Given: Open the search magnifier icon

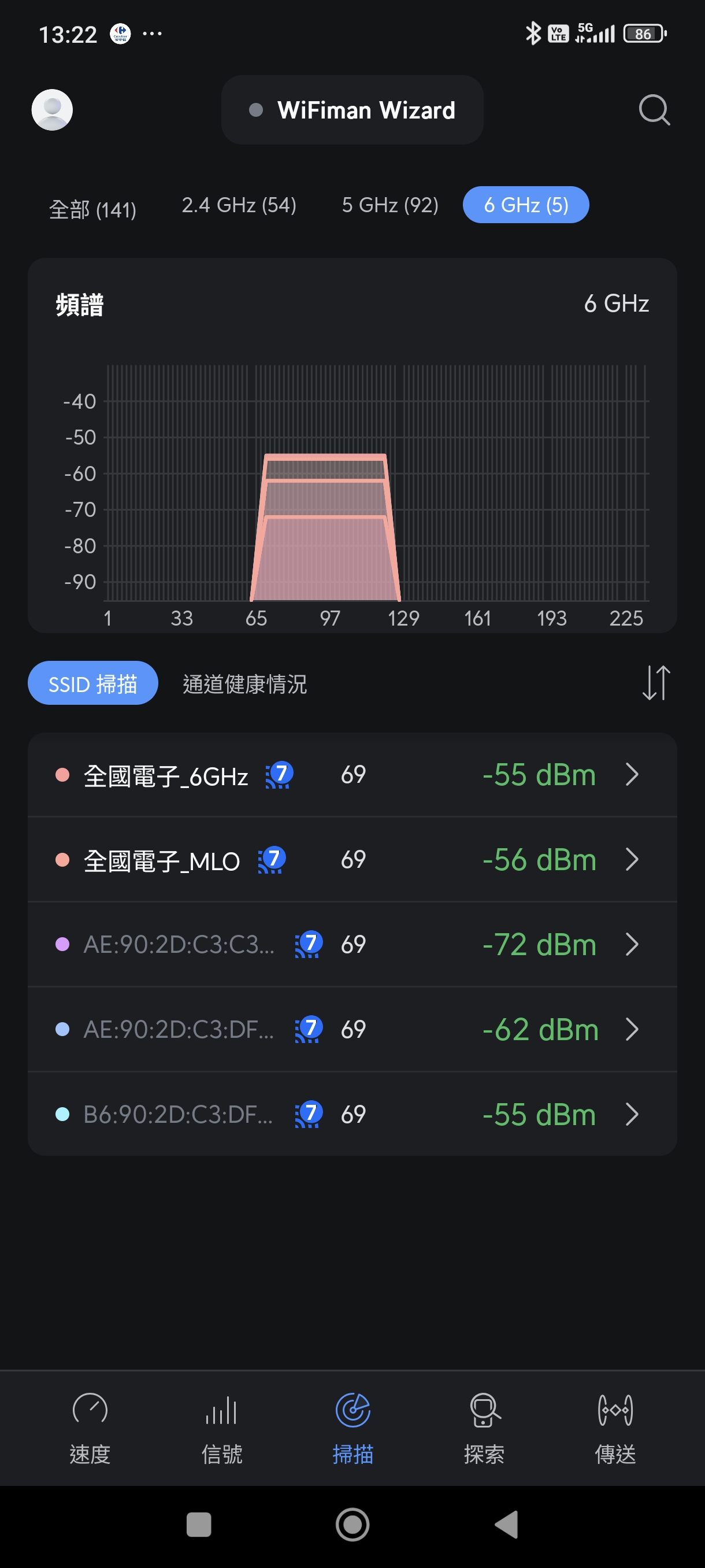Looking at the screenshot, I should click(654, 110).
